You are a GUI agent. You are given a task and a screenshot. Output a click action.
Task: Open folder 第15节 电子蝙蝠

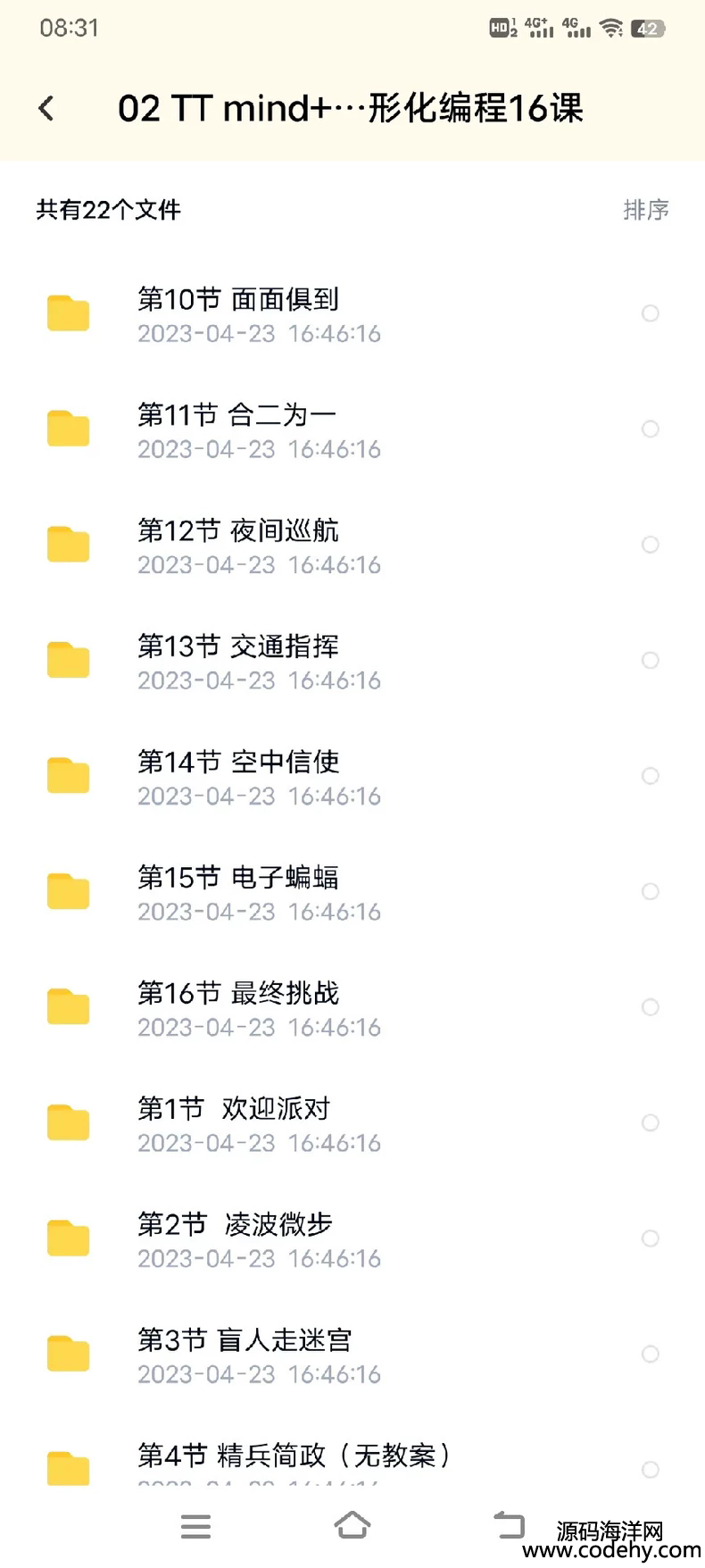pyautogui.click(x=352, y=892)
